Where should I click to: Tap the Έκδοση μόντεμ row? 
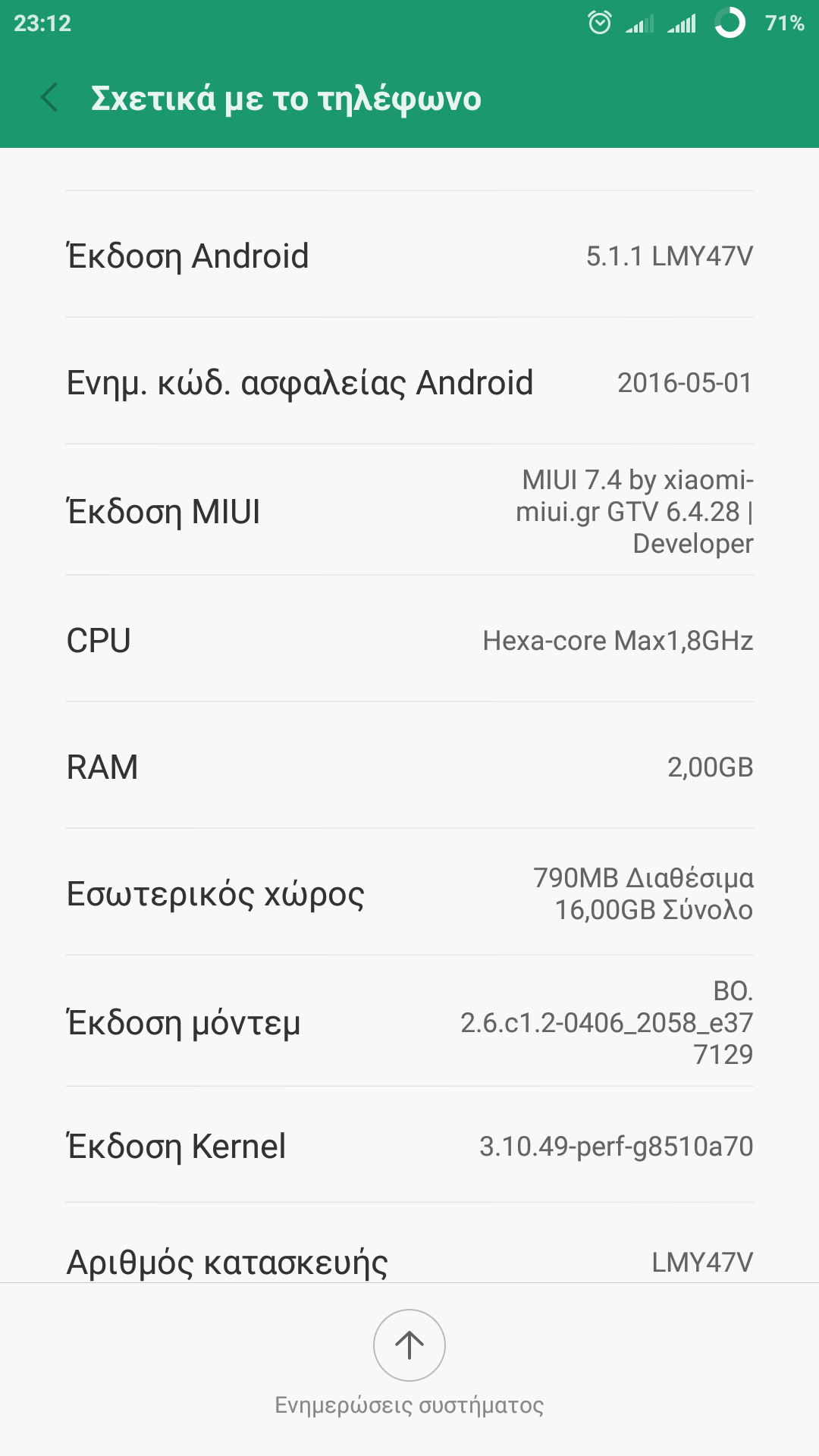click(409, 1022)
